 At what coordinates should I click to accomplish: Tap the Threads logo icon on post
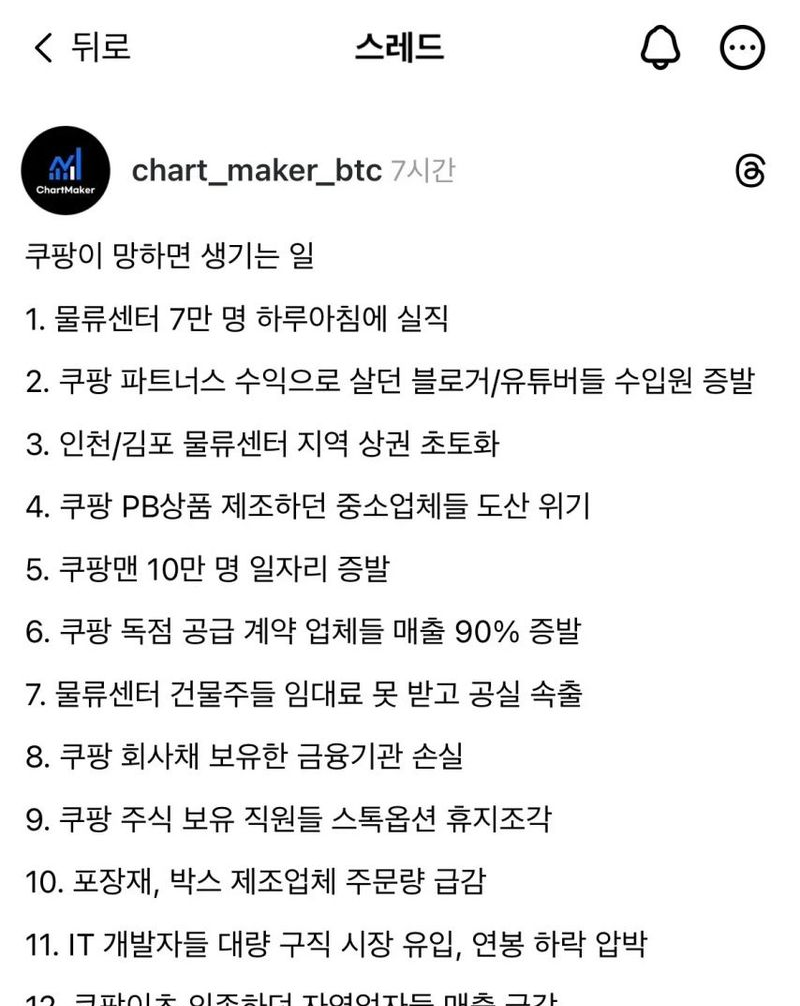[749, 171]
